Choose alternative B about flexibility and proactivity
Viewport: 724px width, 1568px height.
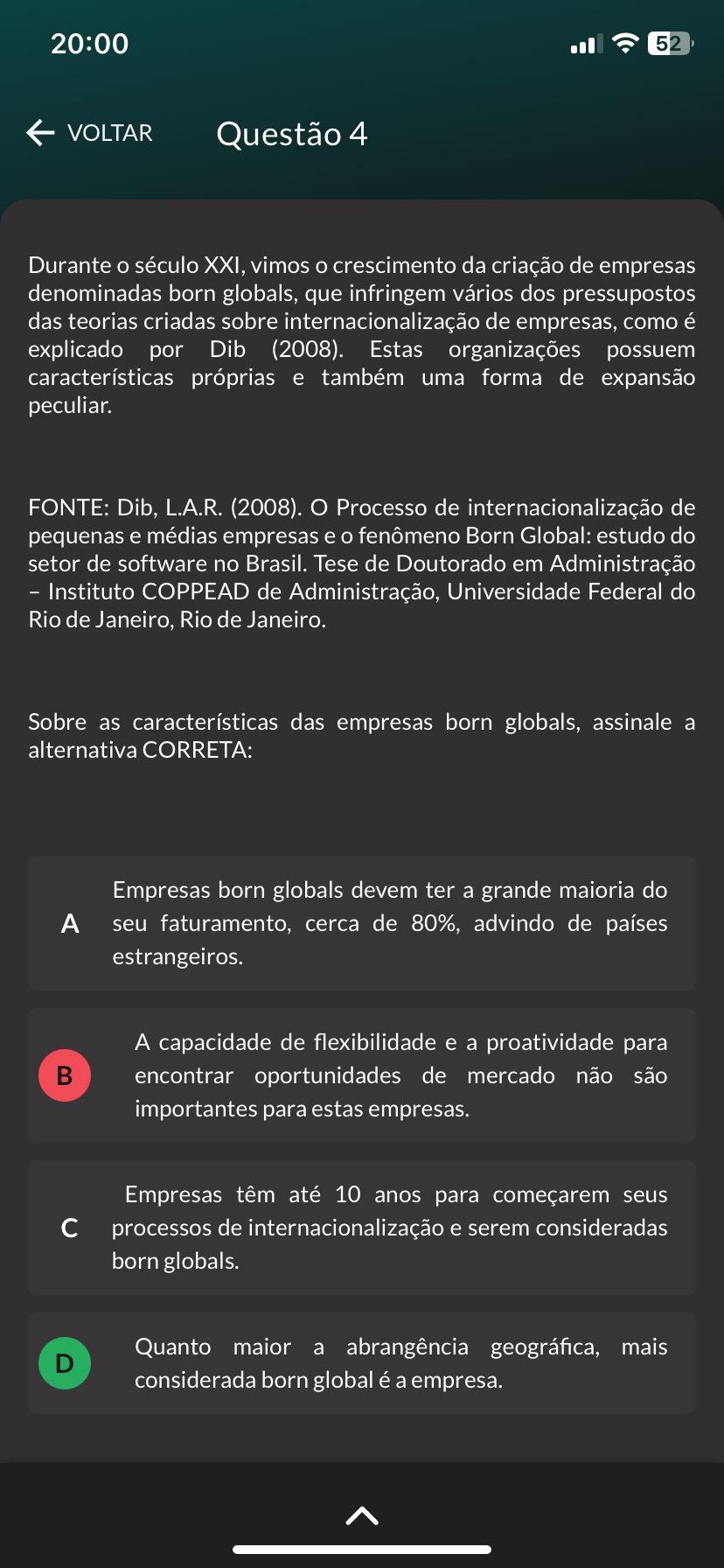point(362,1075)
